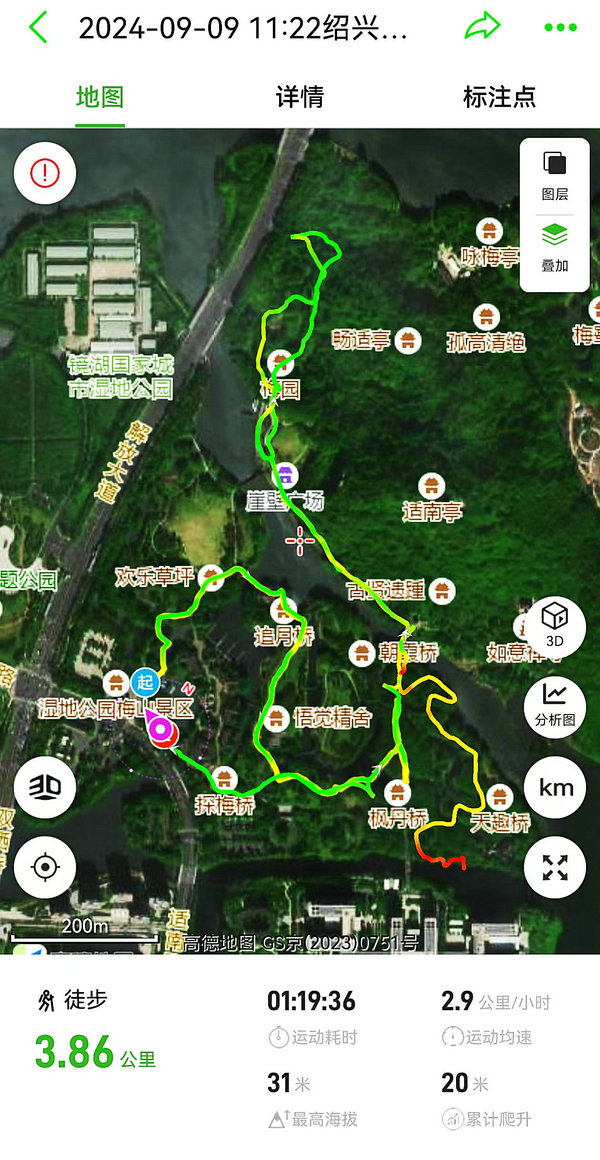The width and height of the screenshot is (600, 1160).
Task: Select the 地图 tab
Action: (100, 97)
